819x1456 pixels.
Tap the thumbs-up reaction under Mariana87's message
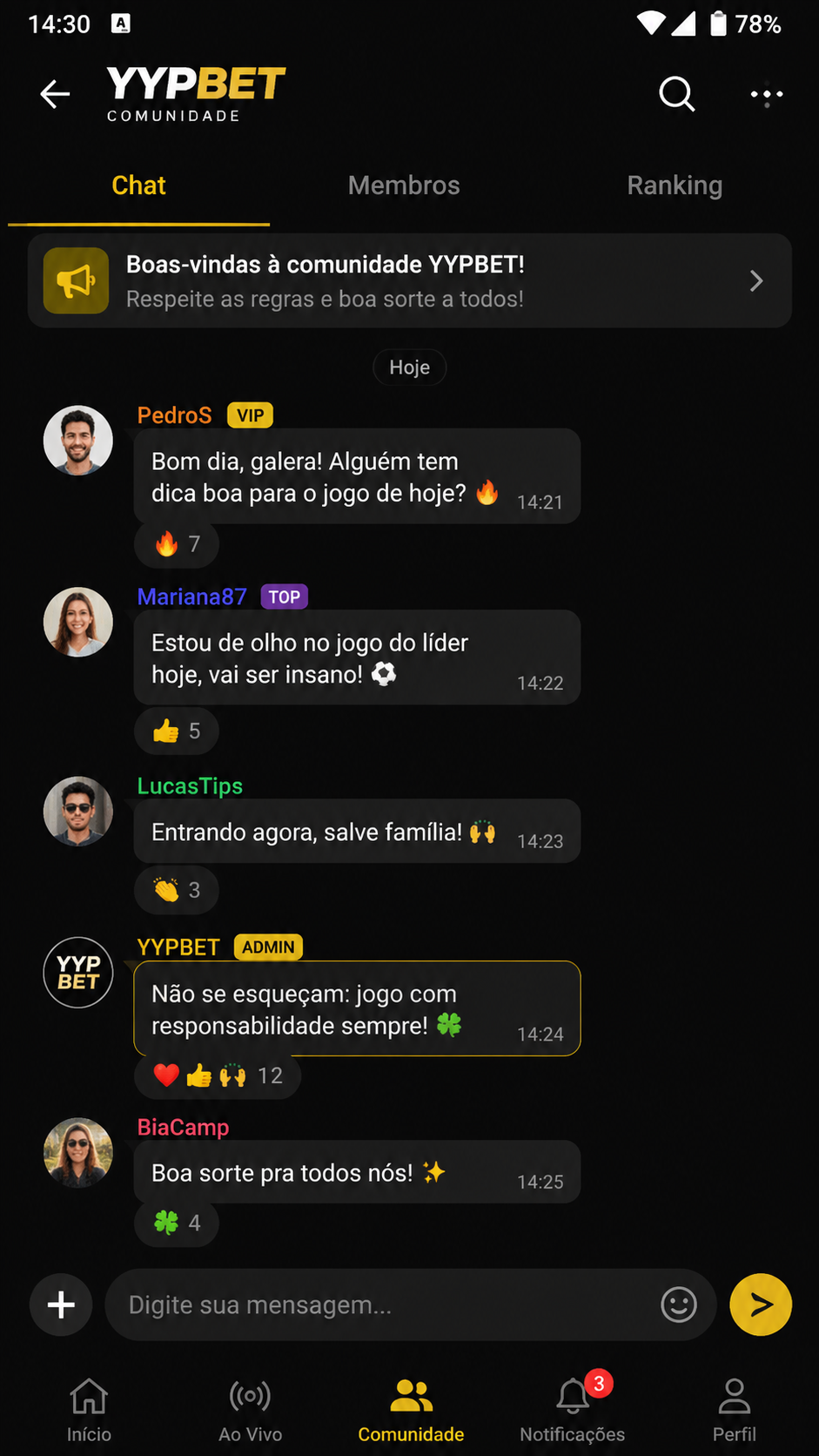(x=177, y=731)
